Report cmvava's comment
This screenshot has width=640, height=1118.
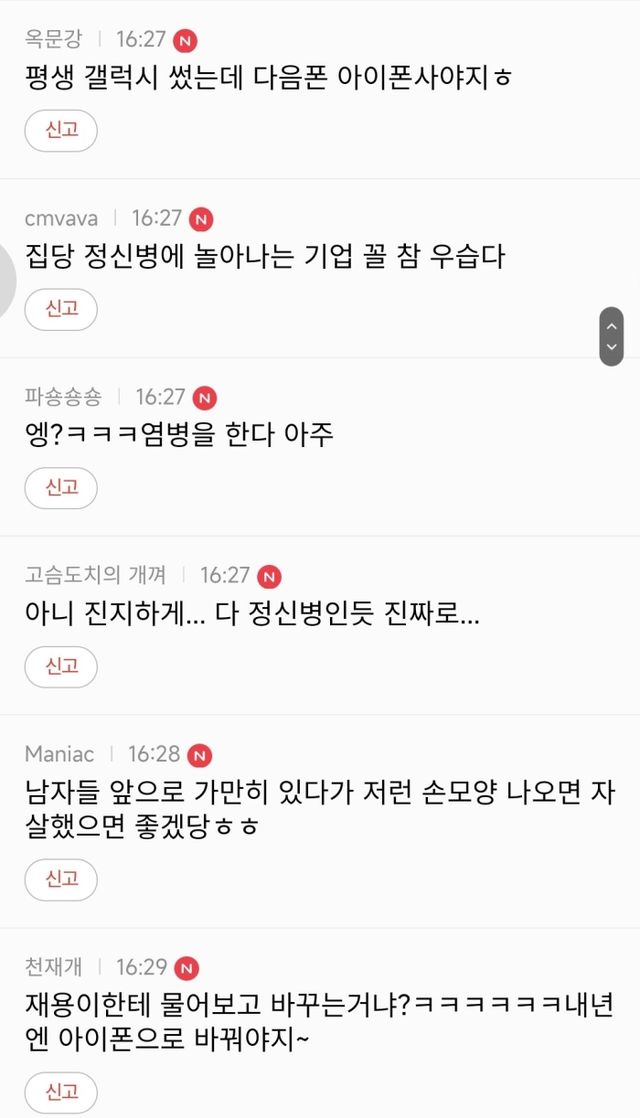click(61, 308)
